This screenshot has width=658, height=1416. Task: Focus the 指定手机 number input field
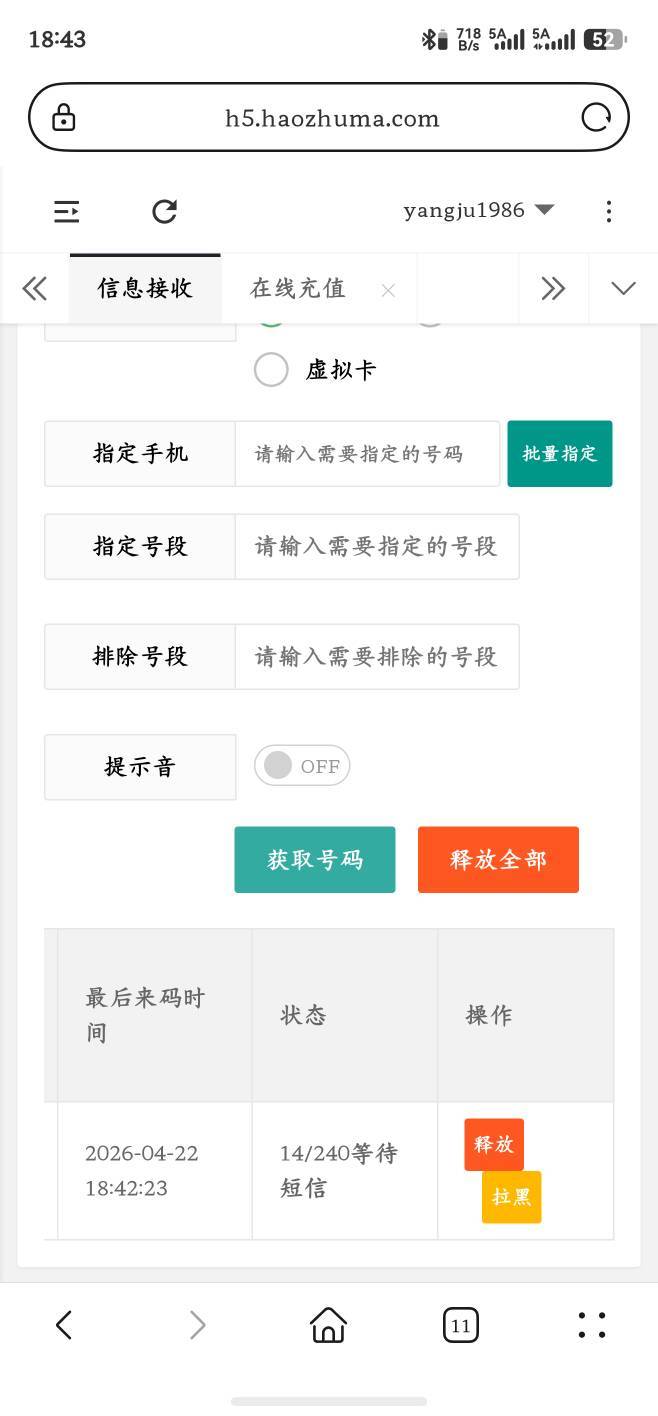tap(367, 454)
